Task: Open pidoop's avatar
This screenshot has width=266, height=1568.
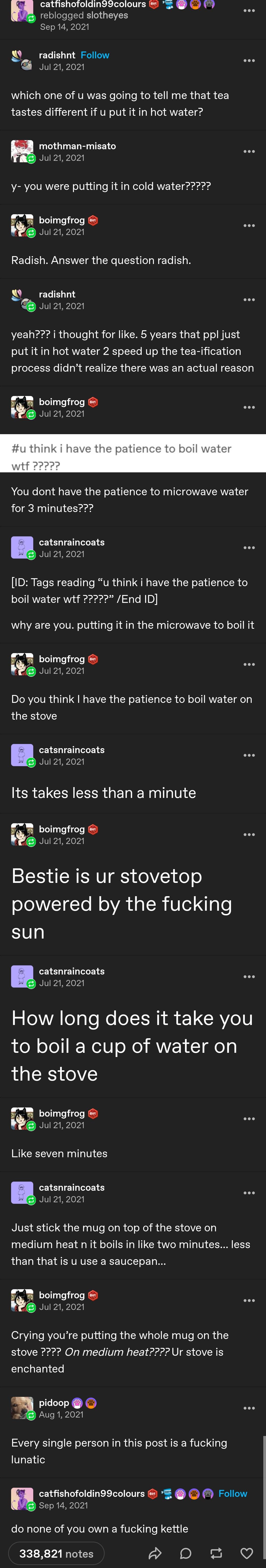Action: 22,1408
